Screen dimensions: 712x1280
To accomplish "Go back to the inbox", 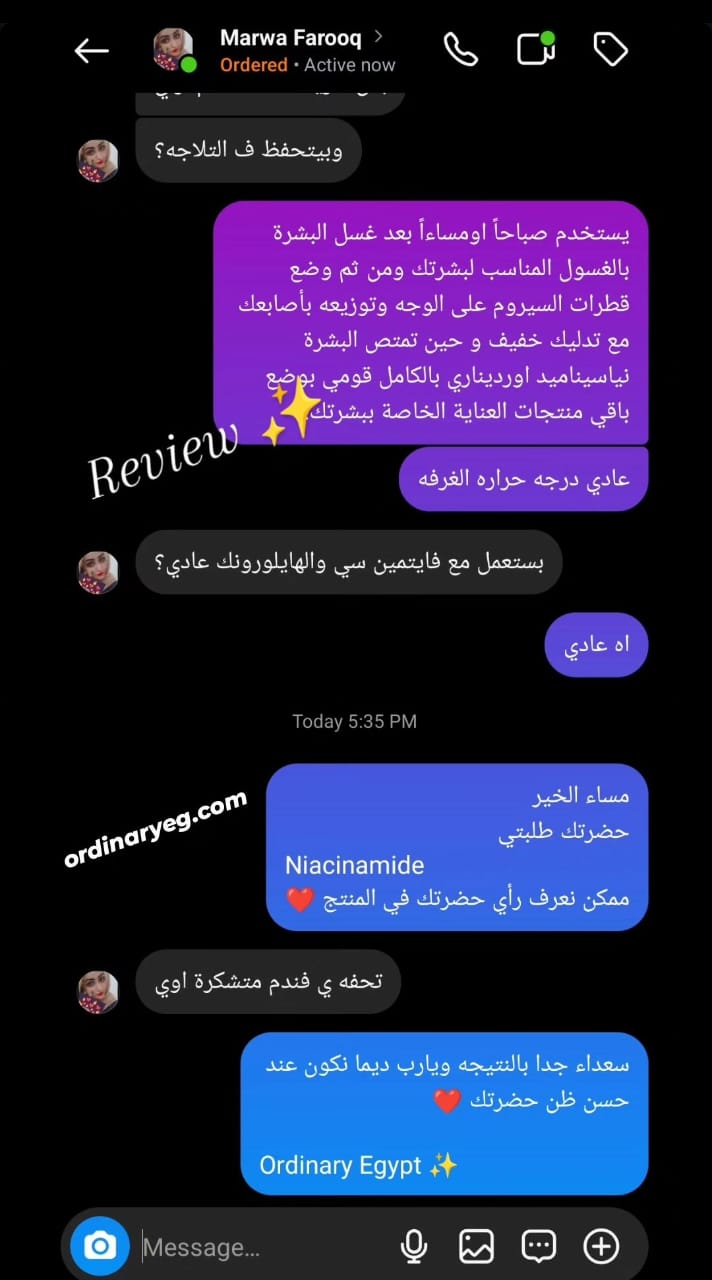I will pyautogui.click(x=91, y=51).
